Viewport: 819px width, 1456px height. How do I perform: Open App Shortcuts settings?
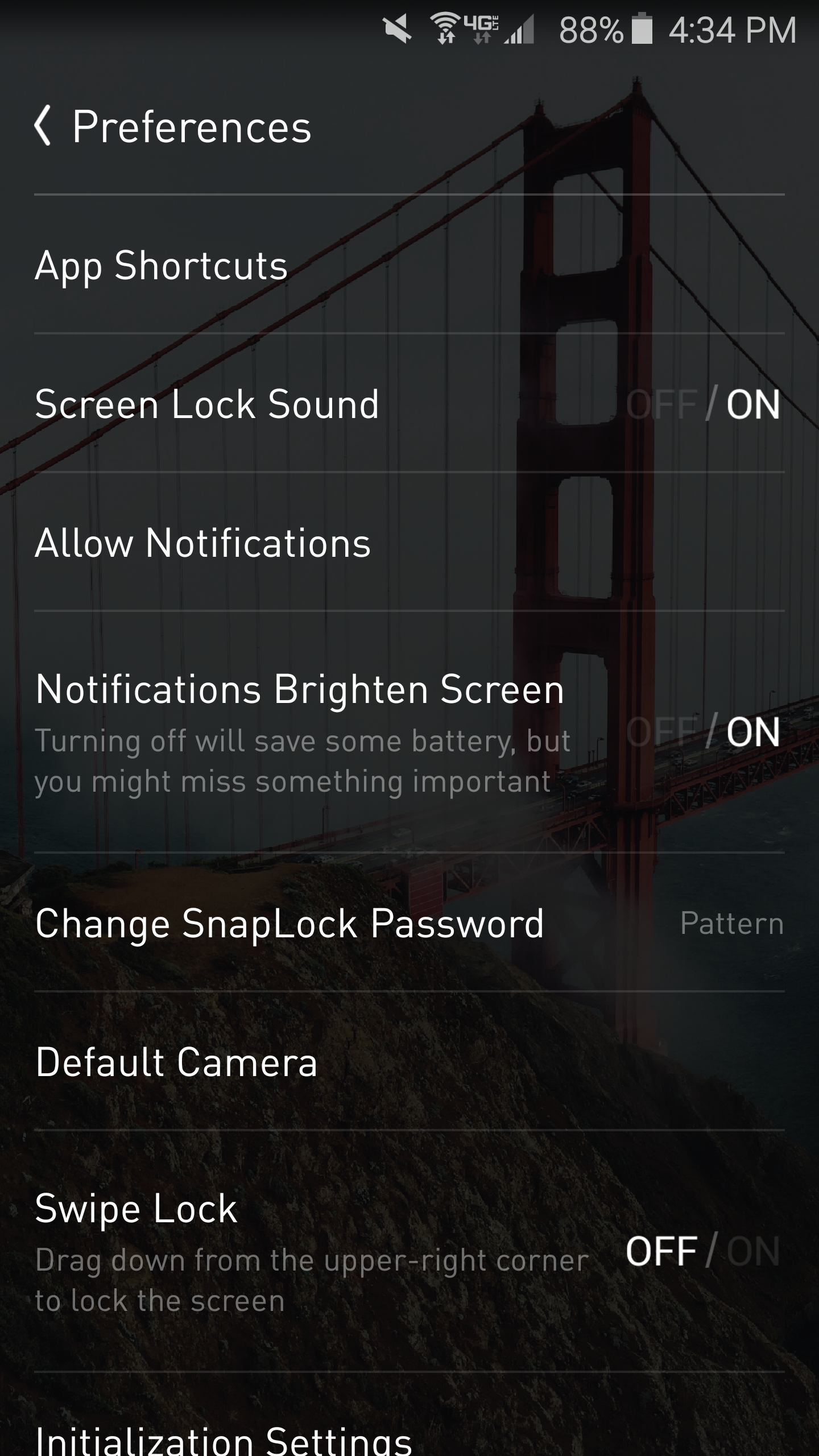click(161, 266)
